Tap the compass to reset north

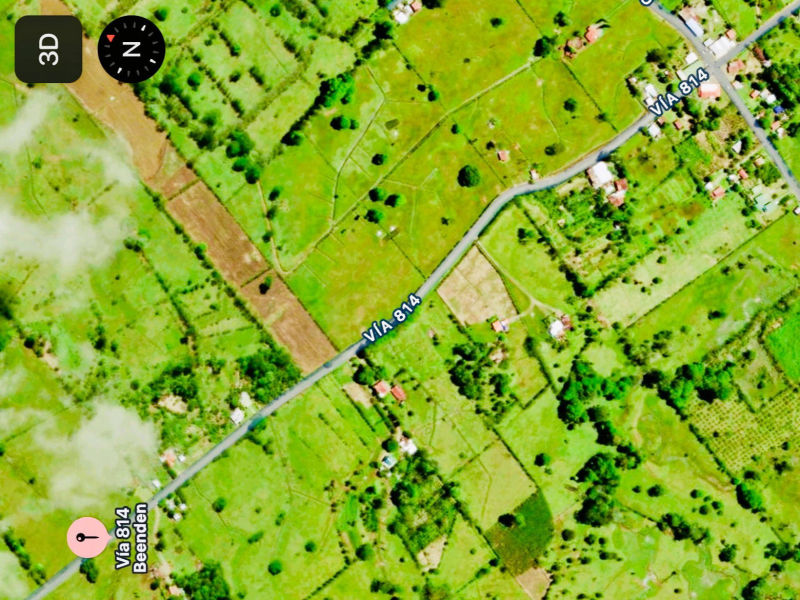click(x=131, y=49)
